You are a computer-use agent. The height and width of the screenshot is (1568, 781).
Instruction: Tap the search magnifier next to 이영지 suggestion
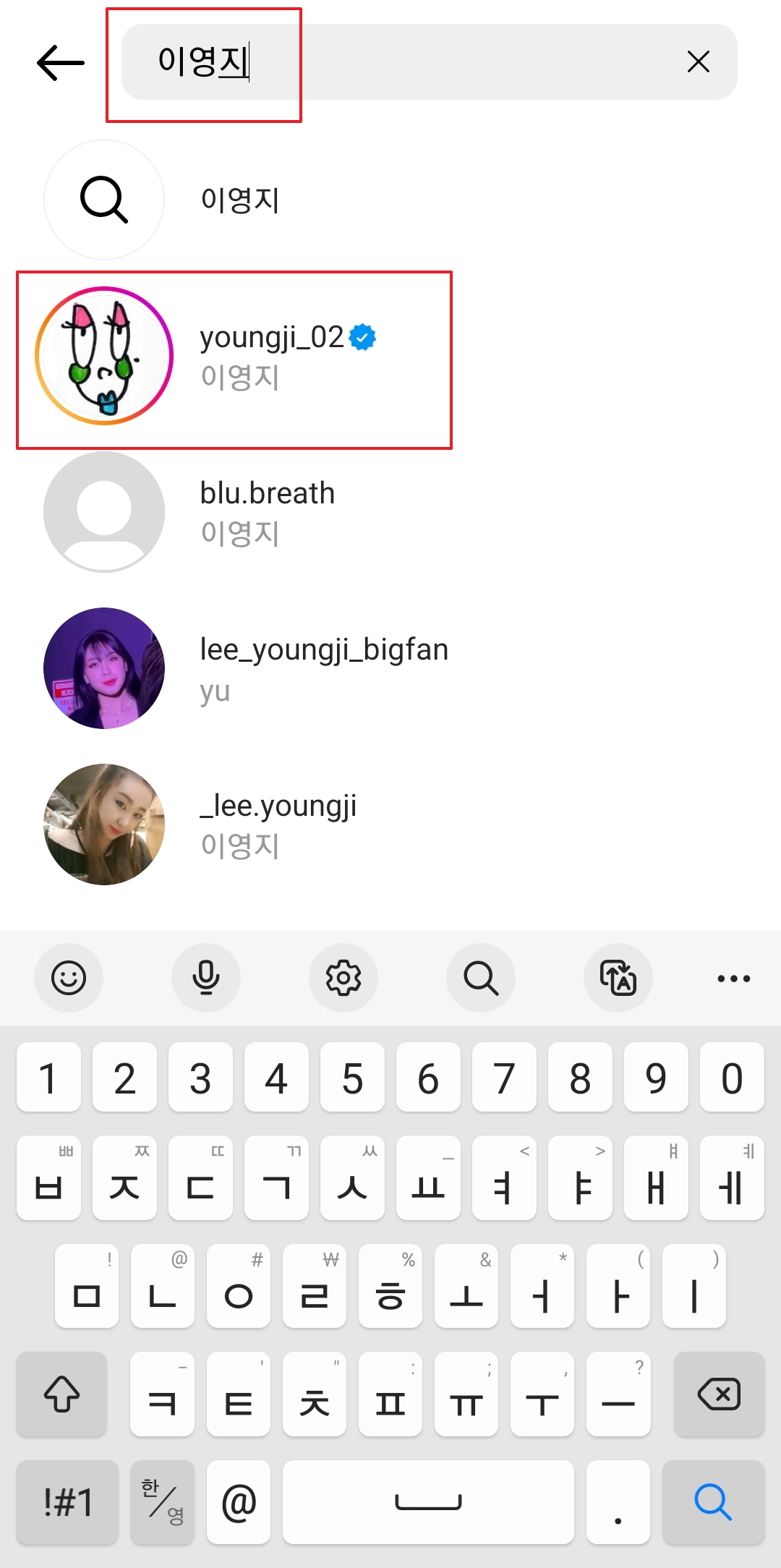(x=103, y=201)
